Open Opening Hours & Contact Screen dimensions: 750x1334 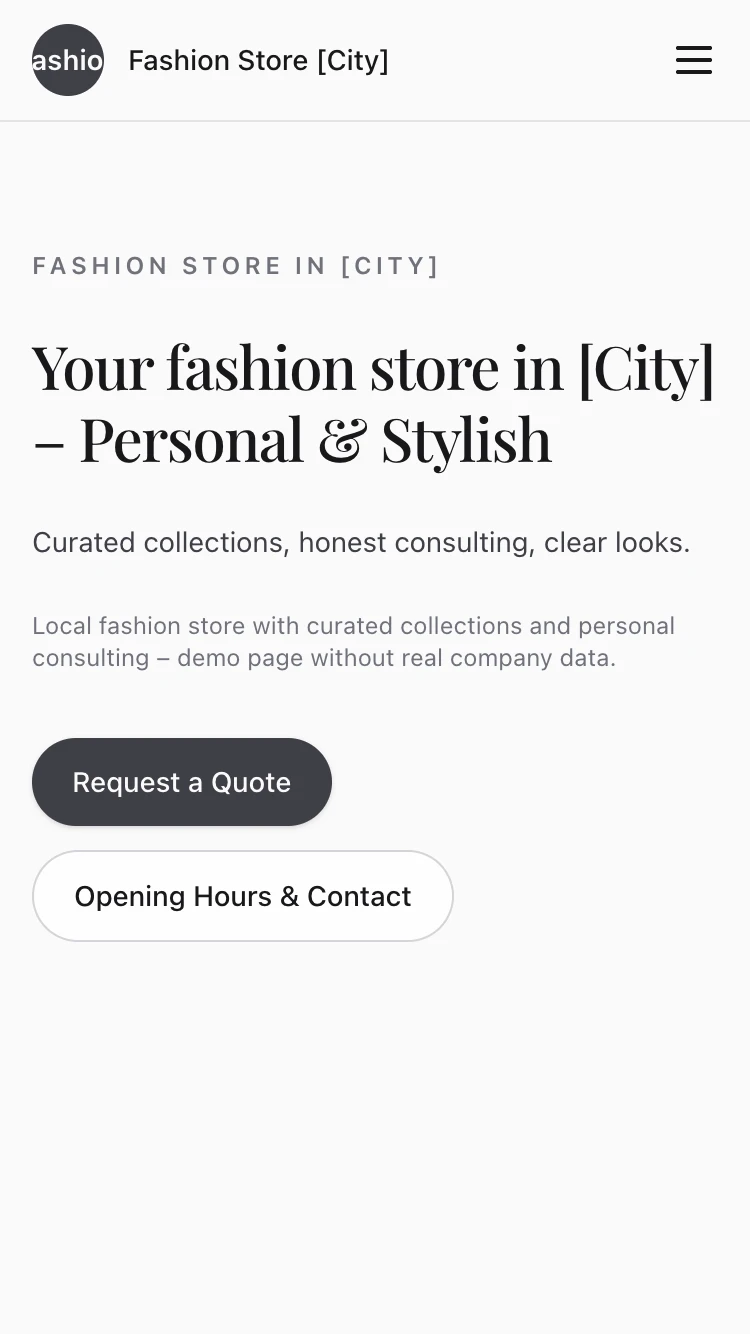click(243, 896)
